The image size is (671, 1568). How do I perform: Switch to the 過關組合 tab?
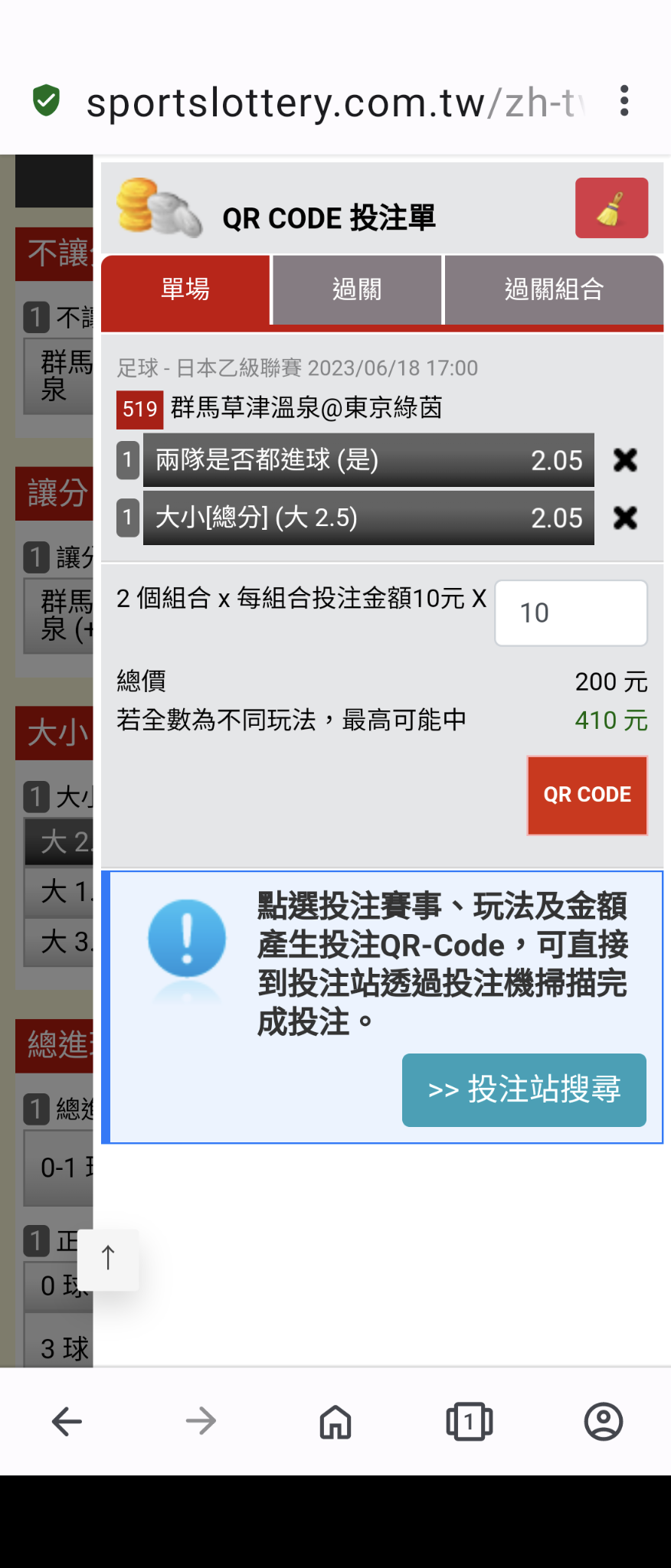pos(554,290)
